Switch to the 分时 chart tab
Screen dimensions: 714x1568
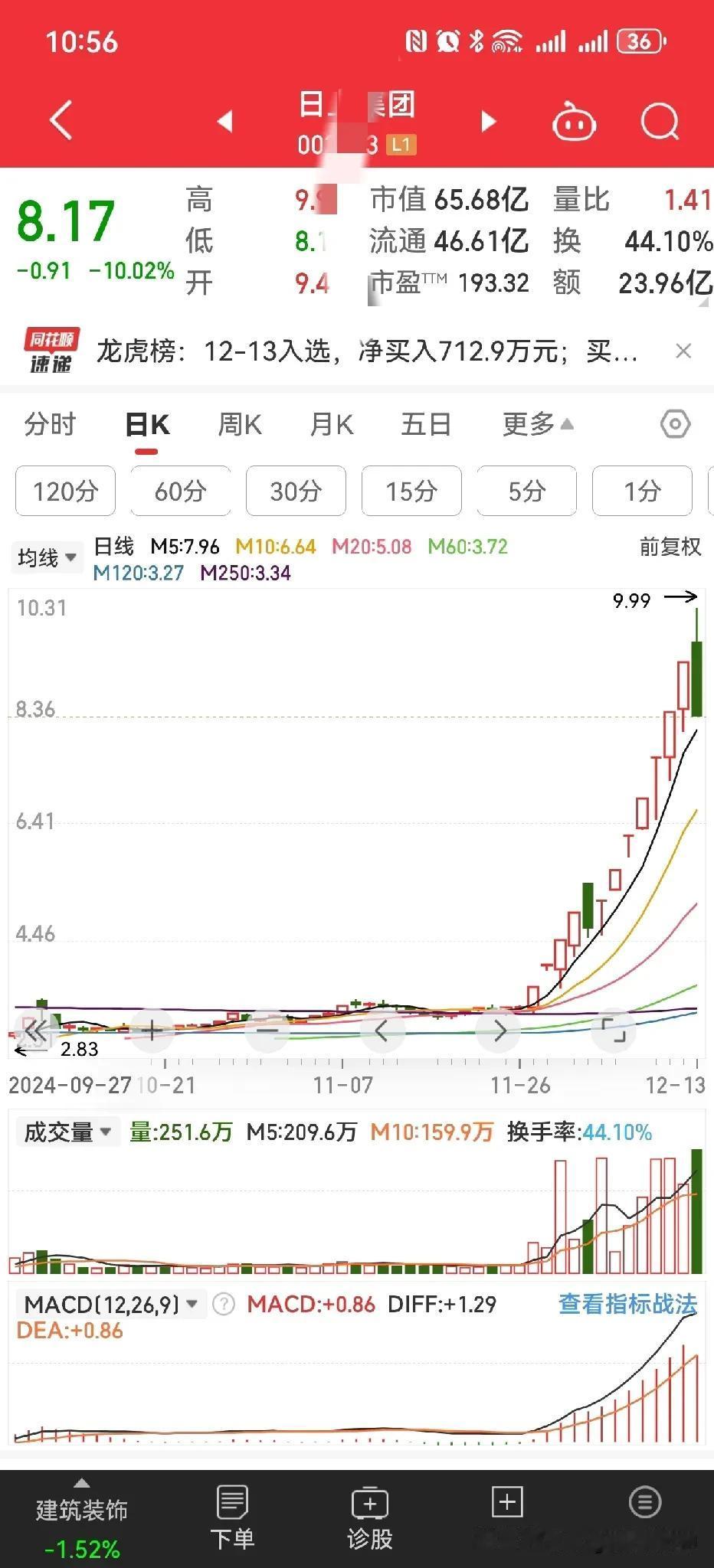click(50, 424)
